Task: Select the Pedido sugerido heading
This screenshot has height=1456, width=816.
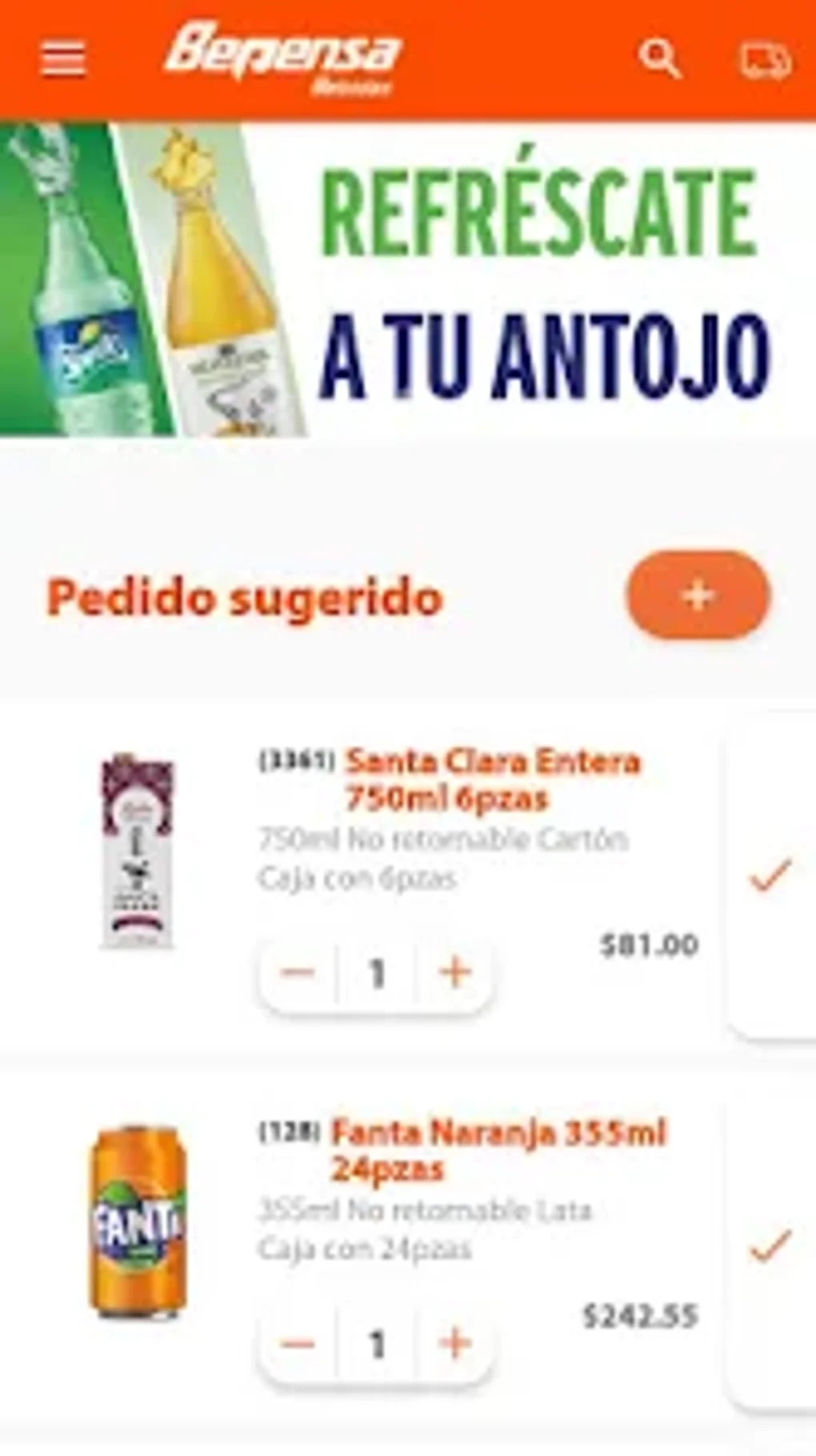Action: coord(242,596)
